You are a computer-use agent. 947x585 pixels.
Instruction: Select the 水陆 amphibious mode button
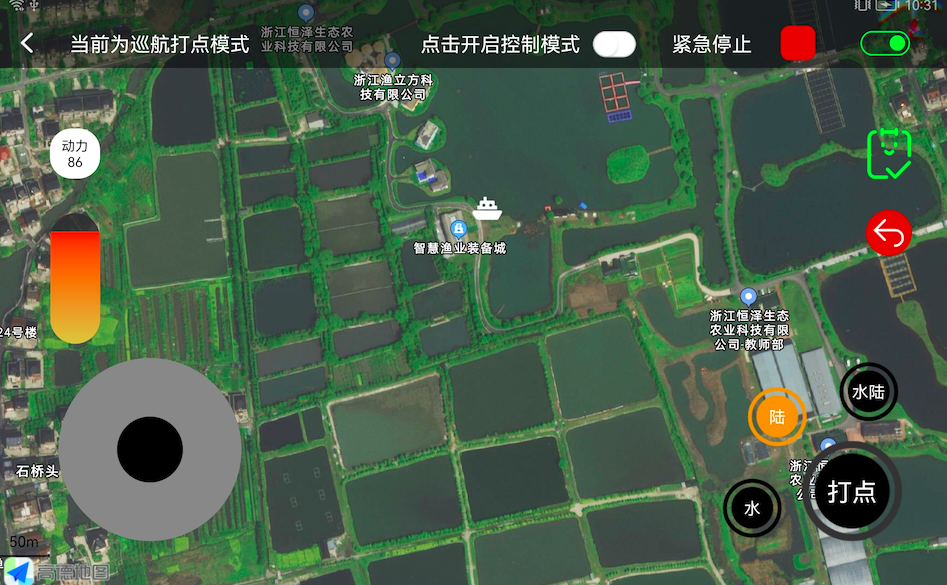coord(867,392)
